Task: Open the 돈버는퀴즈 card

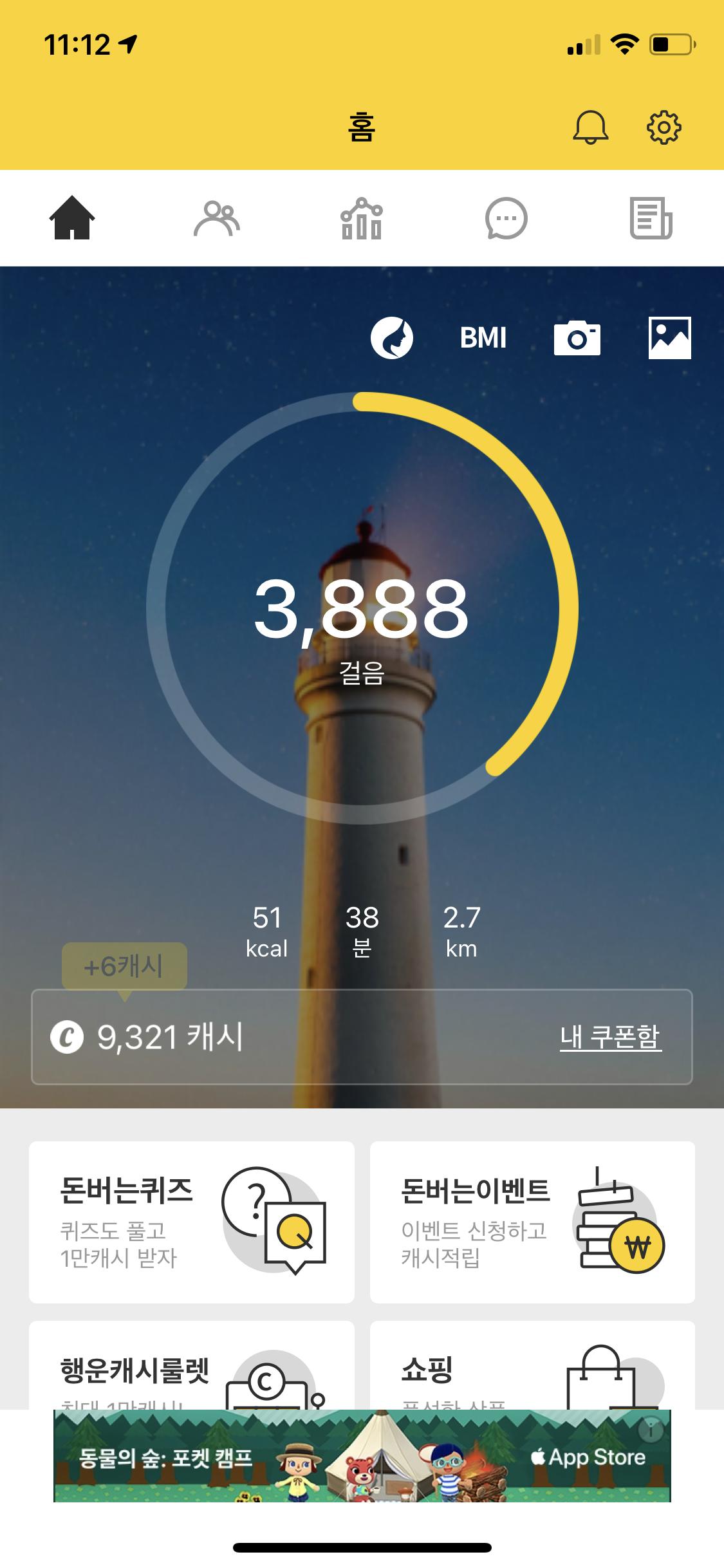Action: pos(192,1222)
